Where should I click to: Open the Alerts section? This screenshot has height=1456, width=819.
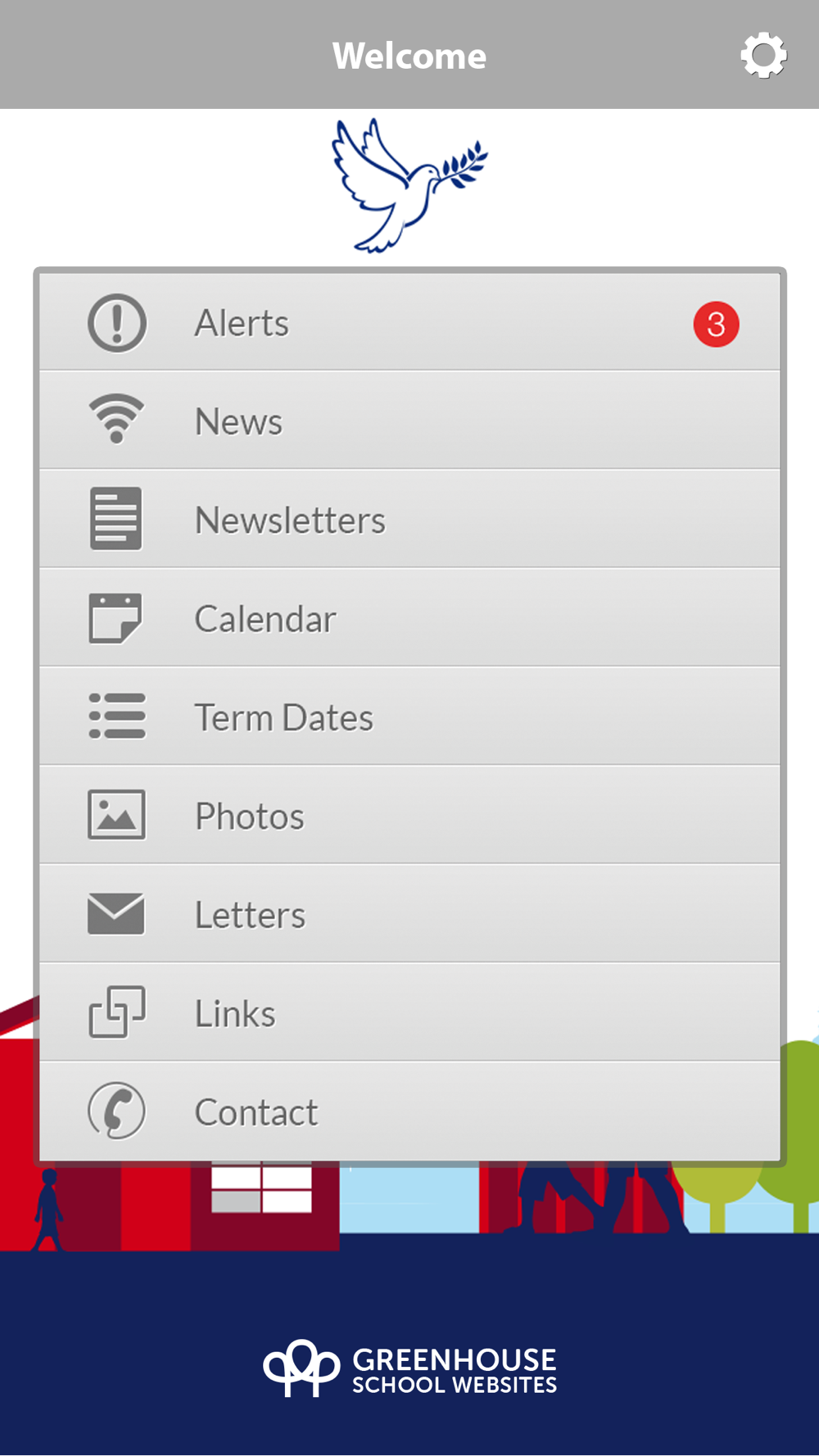click(409, 322)
